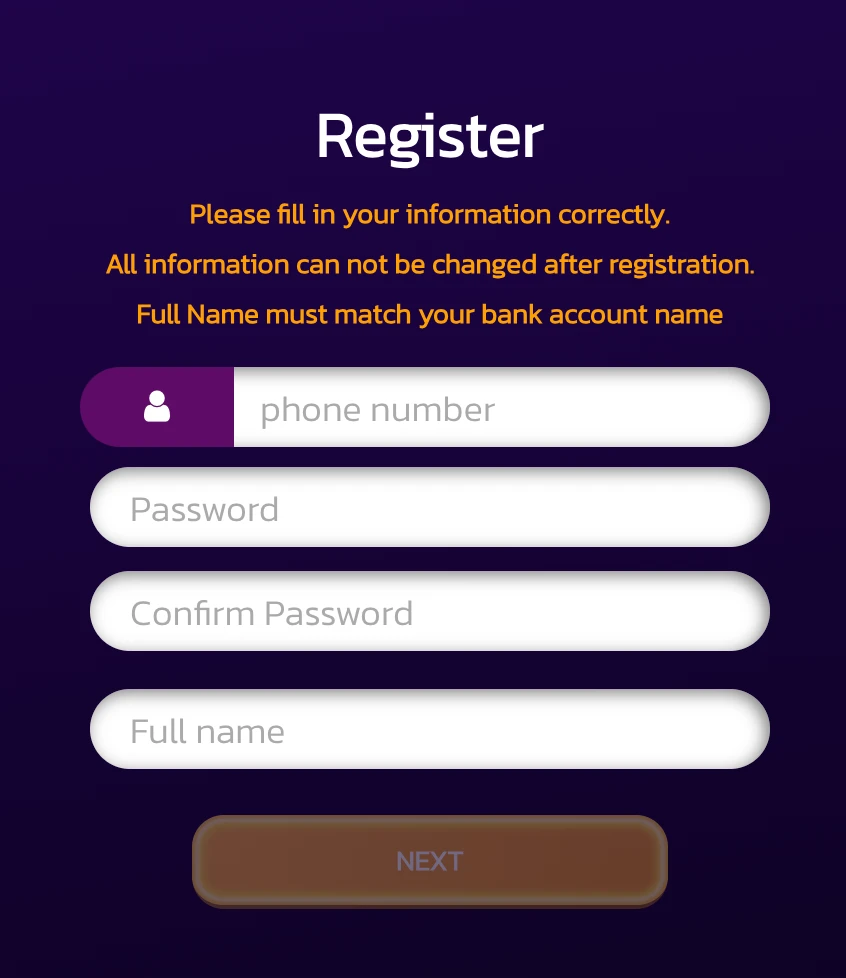Continue with the NEXT button

(430, 861)
